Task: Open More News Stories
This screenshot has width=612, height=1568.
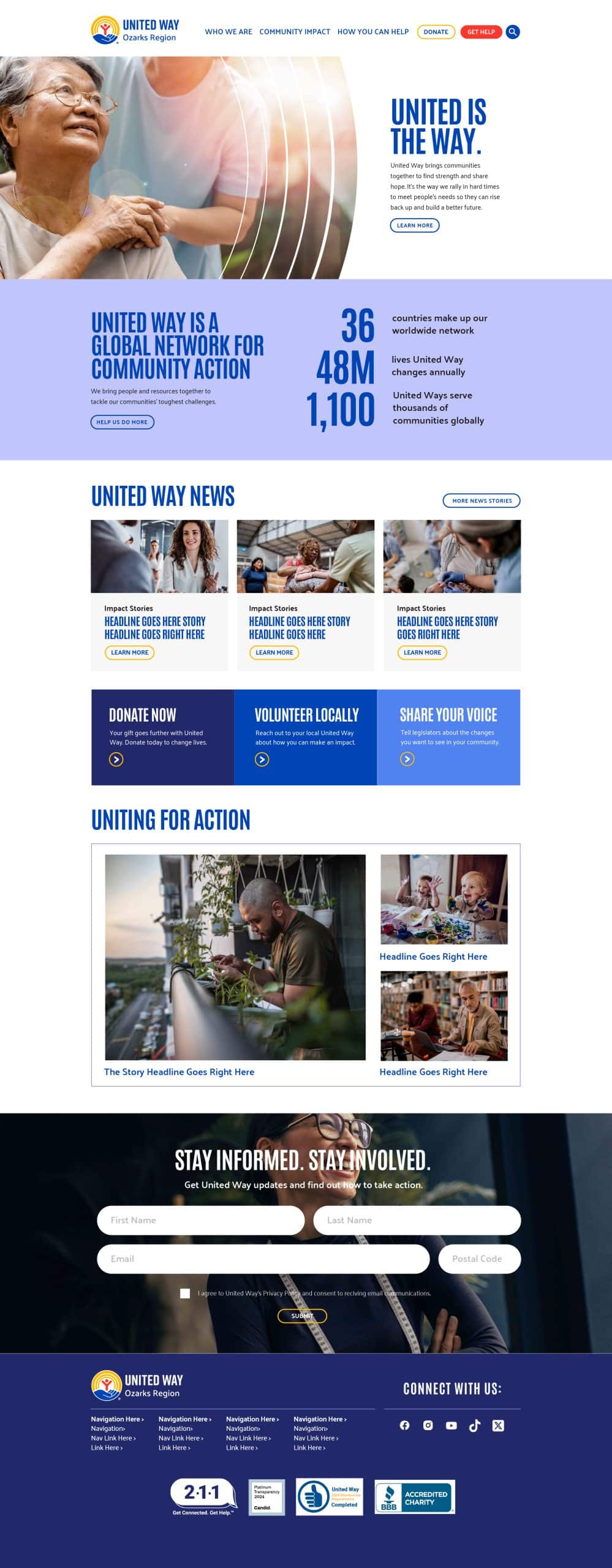Action: point(482,500)
